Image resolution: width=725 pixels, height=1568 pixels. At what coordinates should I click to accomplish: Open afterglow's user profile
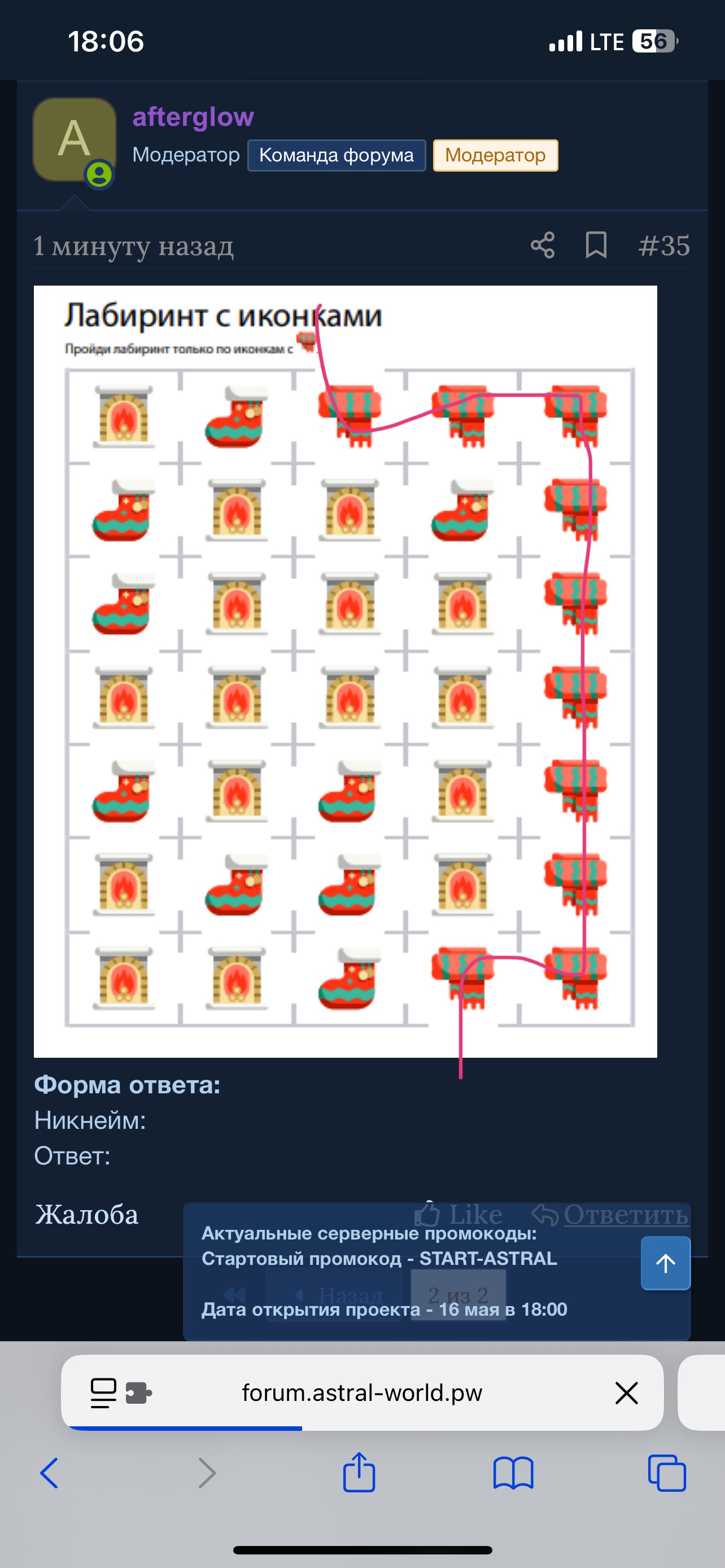pos(193,116)
